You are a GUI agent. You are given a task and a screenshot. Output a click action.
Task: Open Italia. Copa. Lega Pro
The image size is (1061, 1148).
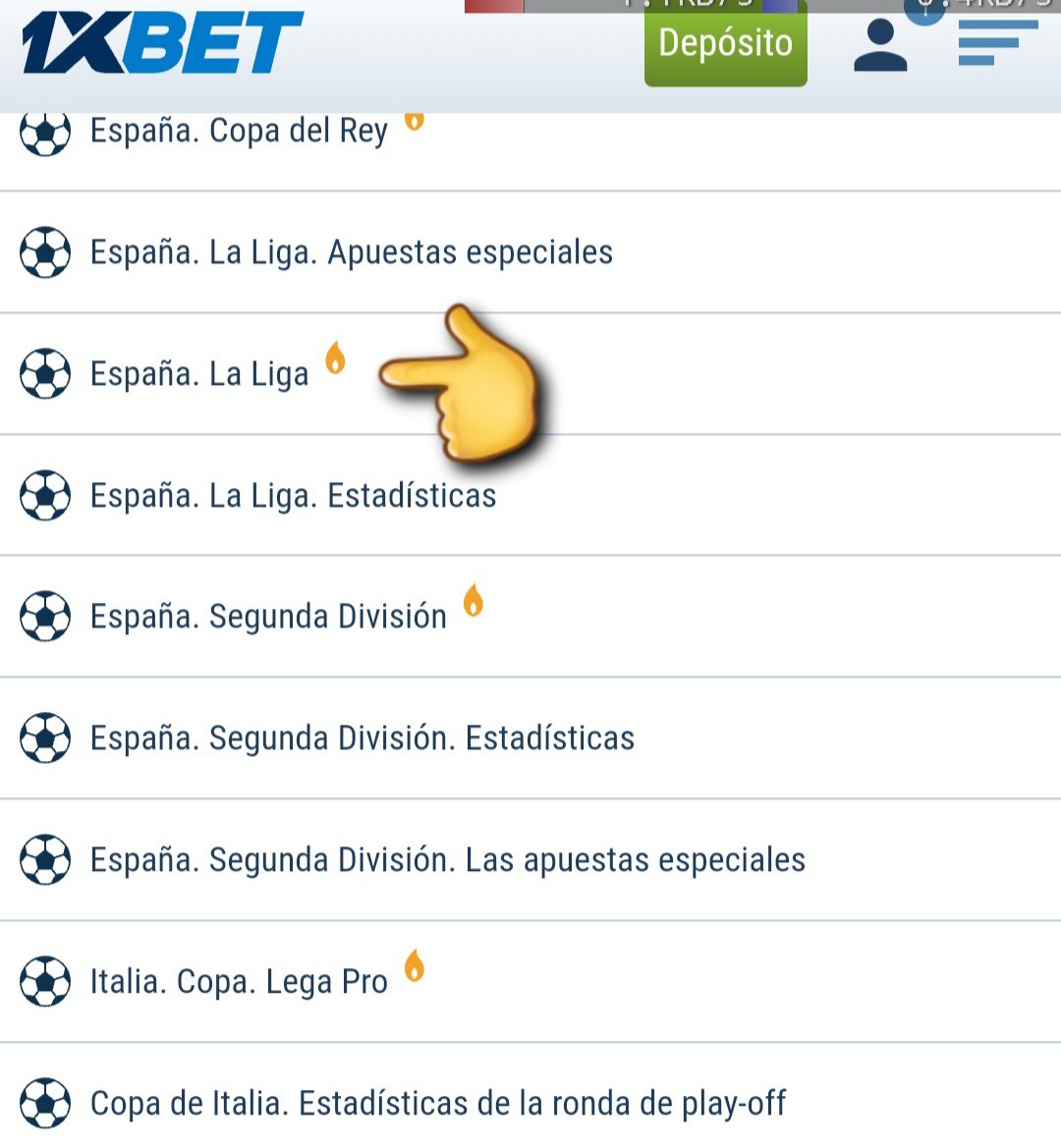tap(239, 982)
